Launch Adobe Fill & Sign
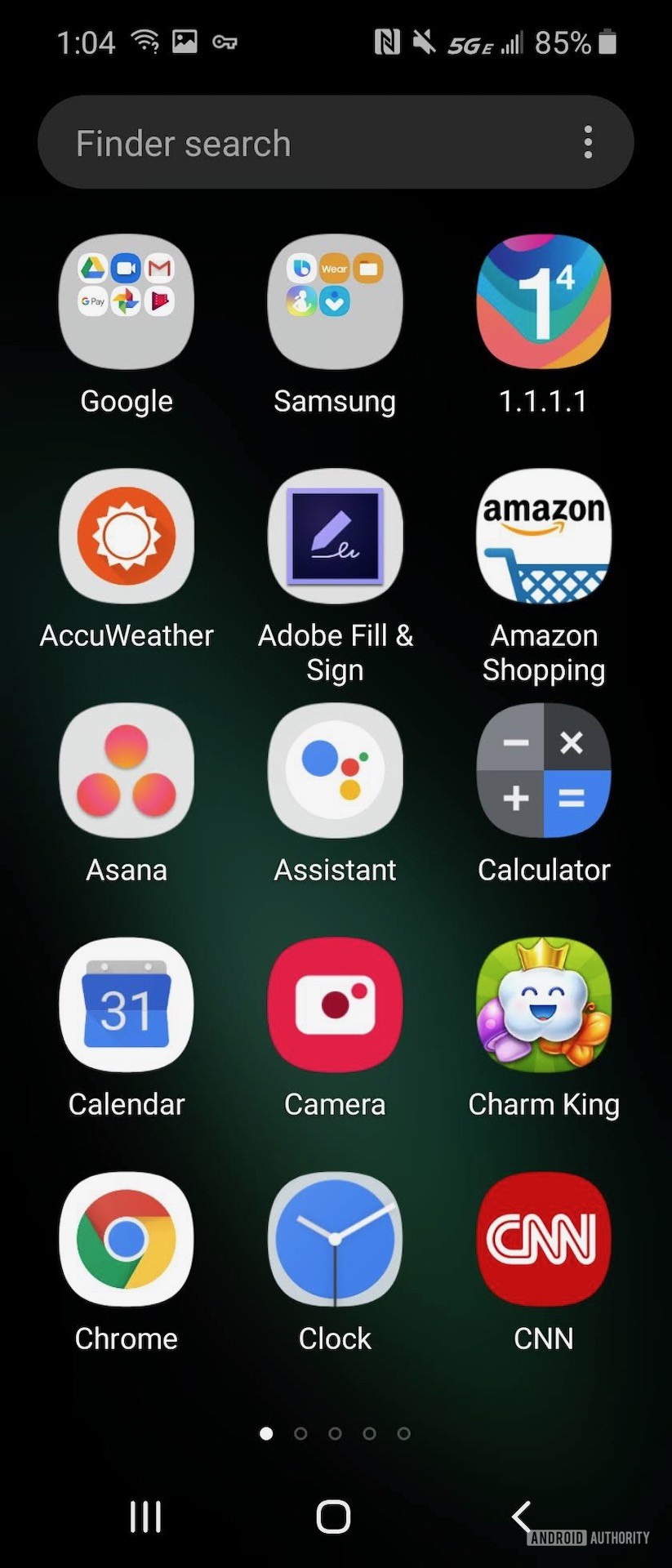Image resolution: width=672 pixels, height=1568 pixels. [x=335, y=536]
